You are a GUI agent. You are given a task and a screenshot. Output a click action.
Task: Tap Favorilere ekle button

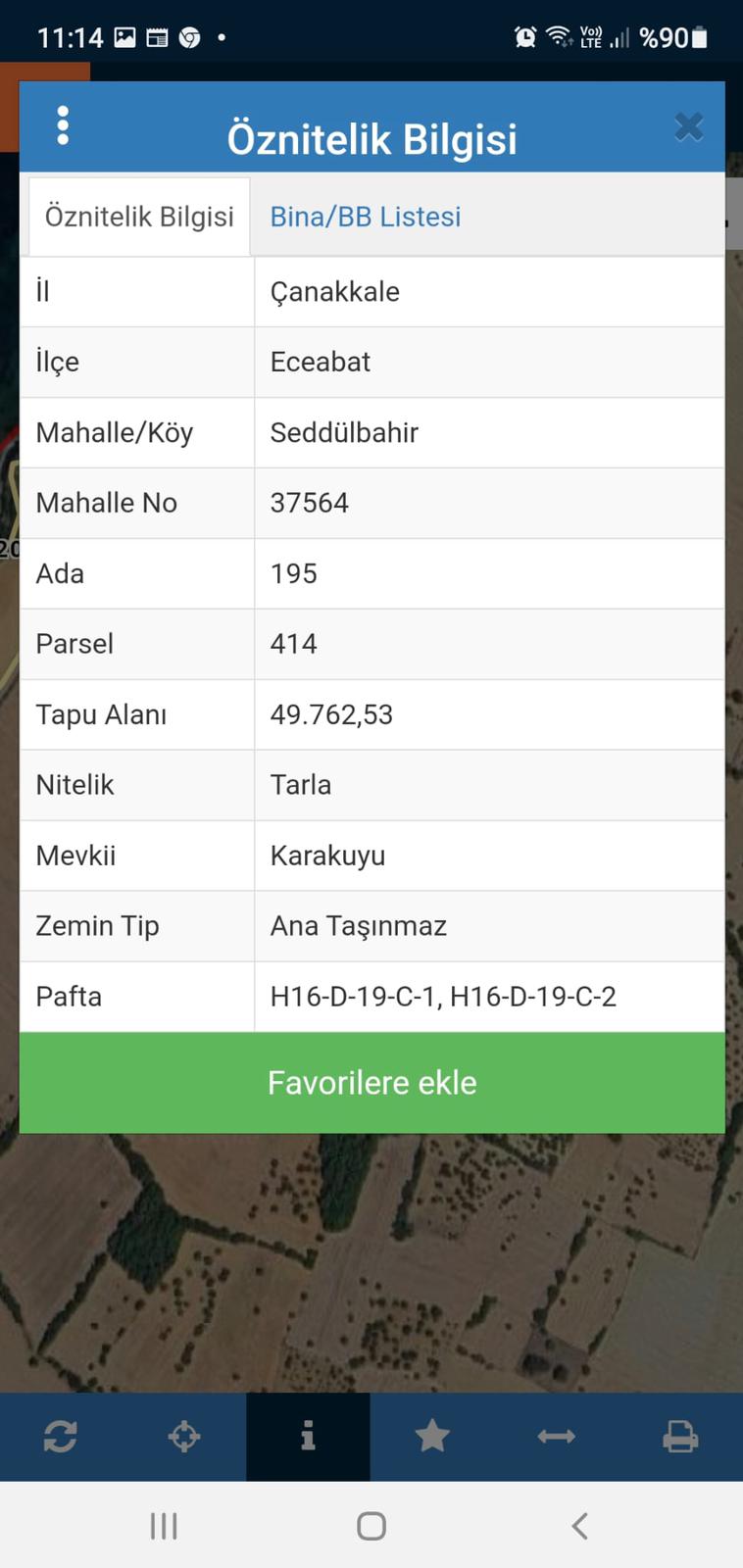(371, 1083)
